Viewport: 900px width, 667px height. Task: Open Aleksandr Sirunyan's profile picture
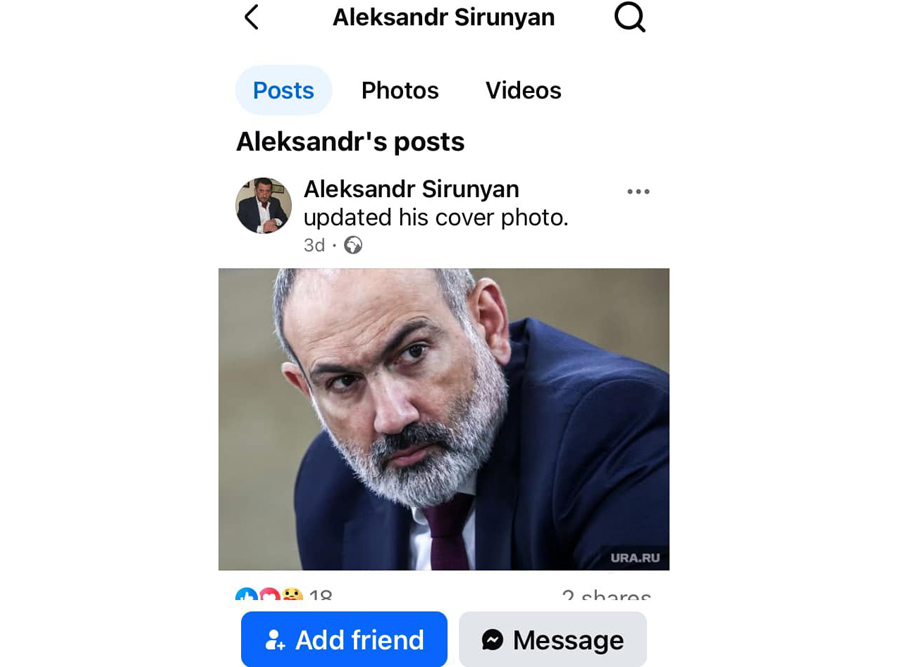pos(264,206)
